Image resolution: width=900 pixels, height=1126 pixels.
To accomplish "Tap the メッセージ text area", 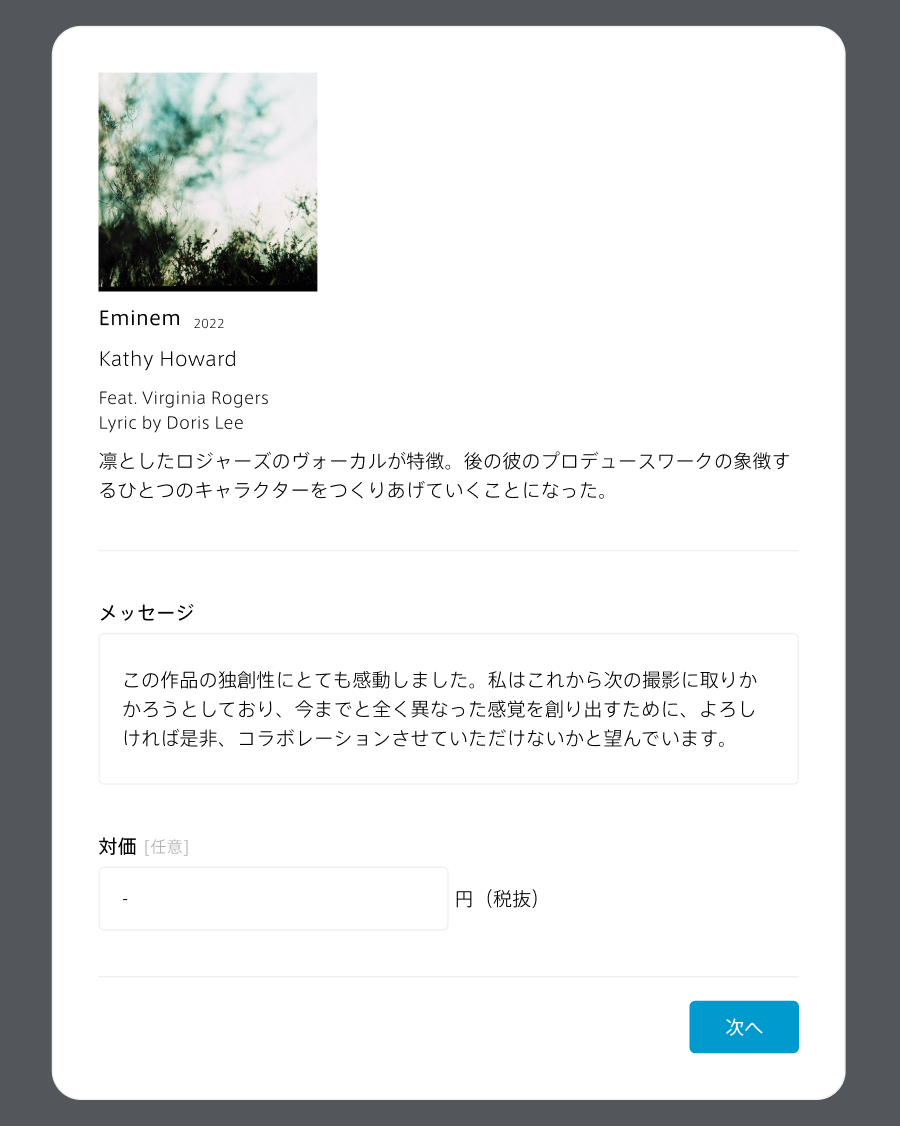I will [448, 709].
